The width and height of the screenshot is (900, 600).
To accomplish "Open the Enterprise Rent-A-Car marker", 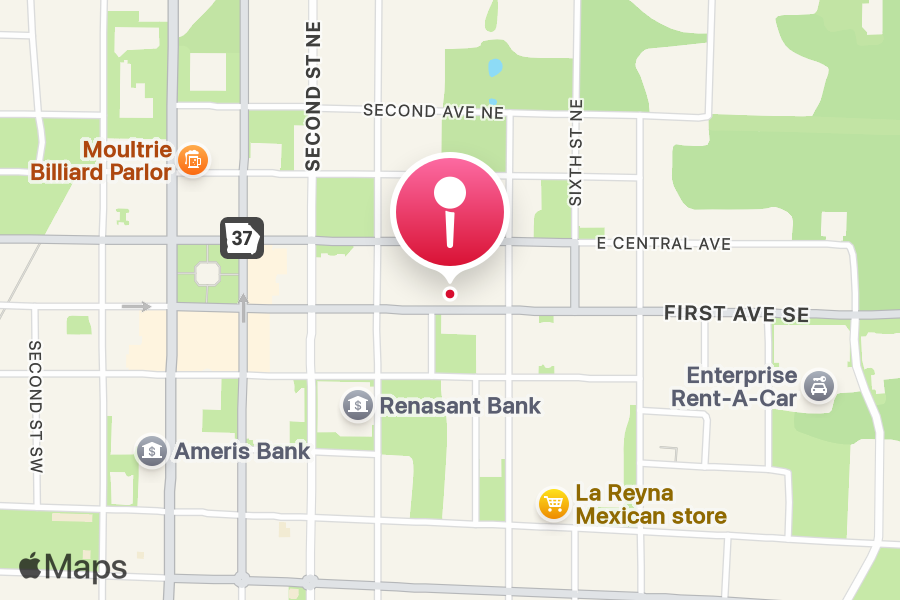I will pos(819,386).
